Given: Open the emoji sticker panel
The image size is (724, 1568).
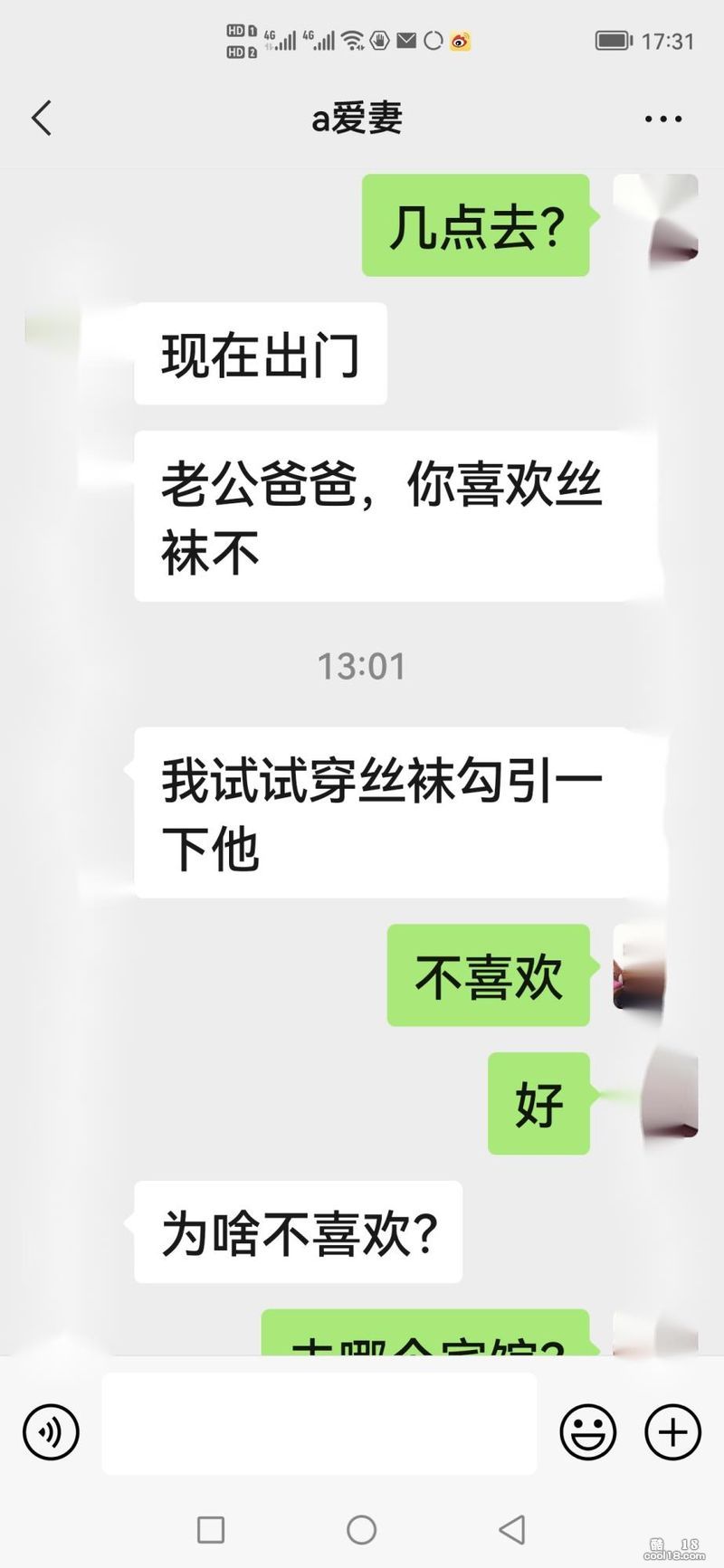Looking at the screenshot, I should 588,1432.
